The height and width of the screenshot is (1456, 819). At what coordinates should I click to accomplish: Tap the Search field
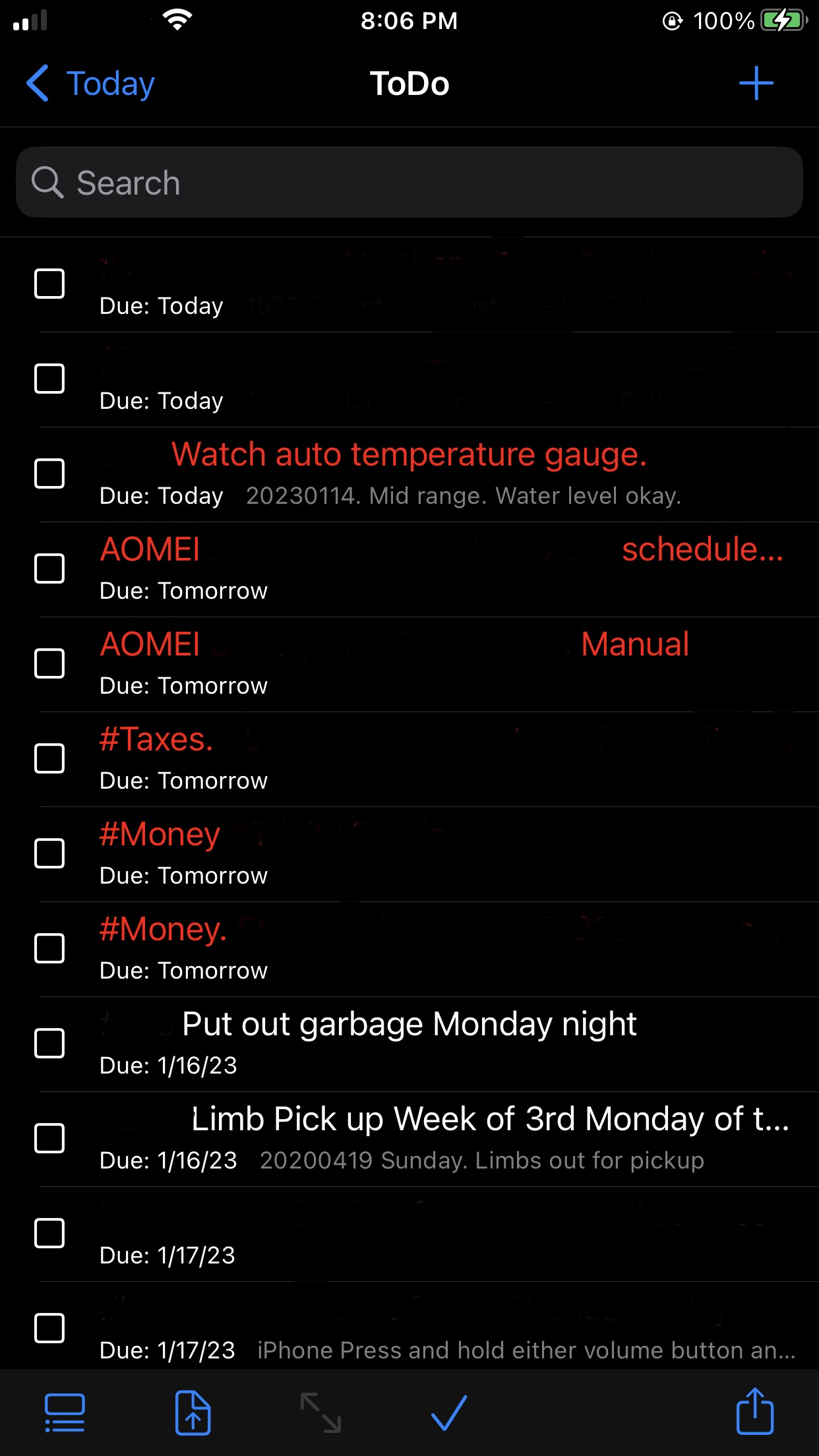pos(409,183)
